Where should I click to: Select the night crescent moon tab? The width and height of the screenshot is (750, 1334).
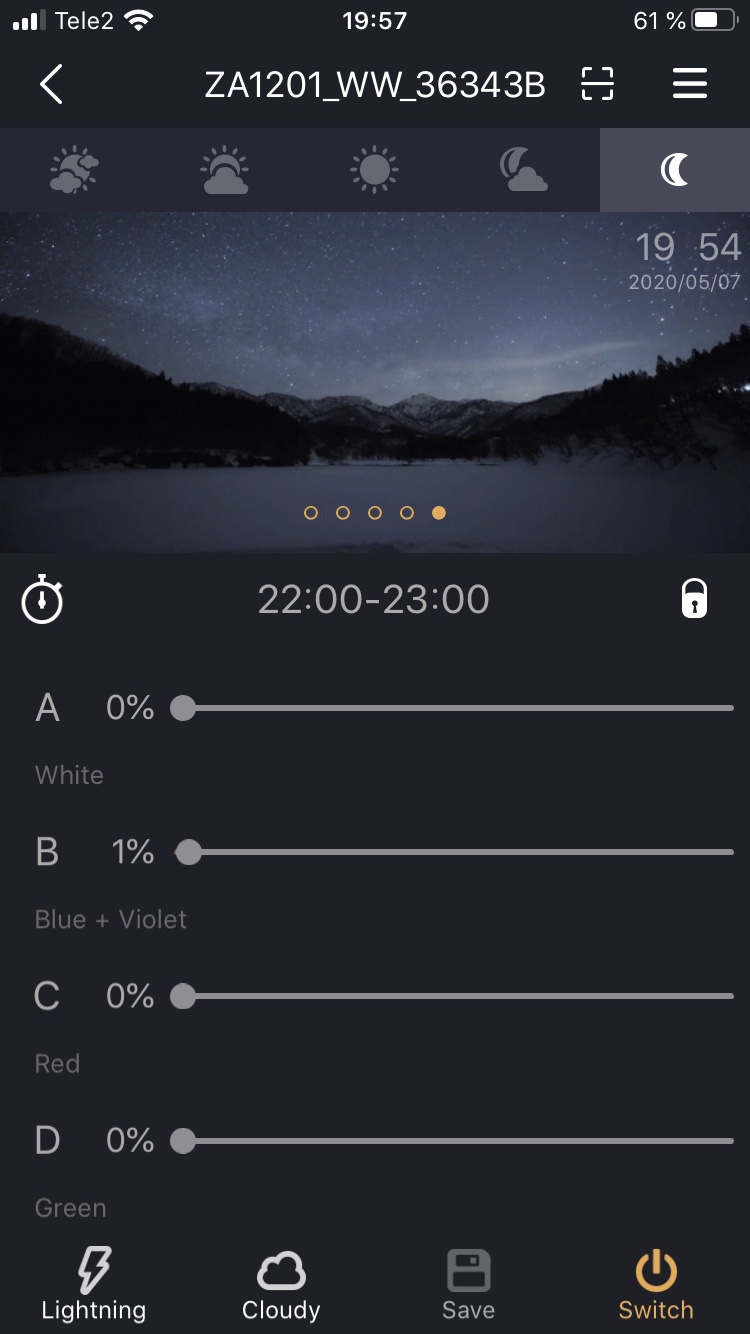click(x=675, y=170)
